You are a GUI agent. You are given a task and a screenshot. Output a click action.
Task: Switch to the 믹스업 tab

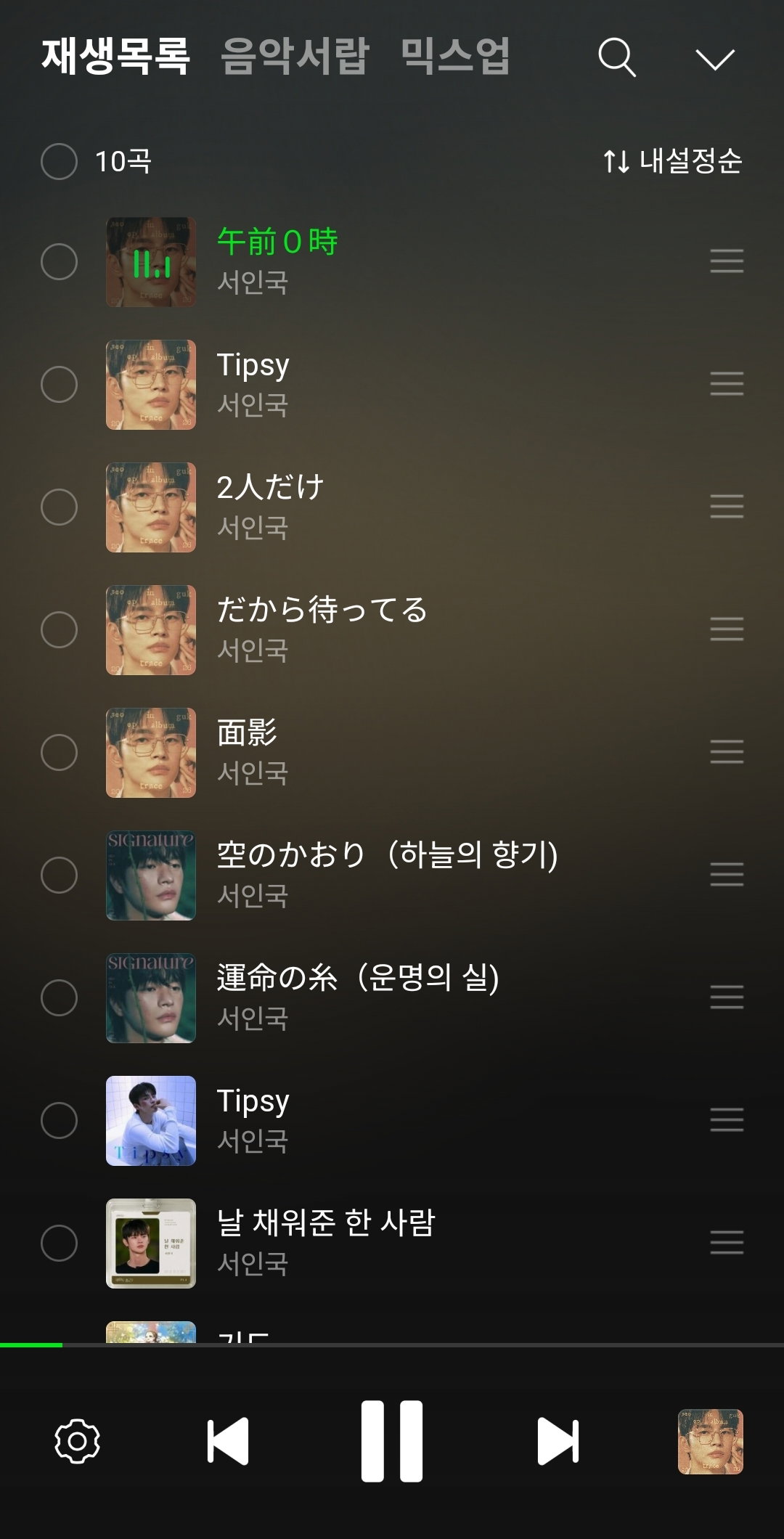point(455,56)
